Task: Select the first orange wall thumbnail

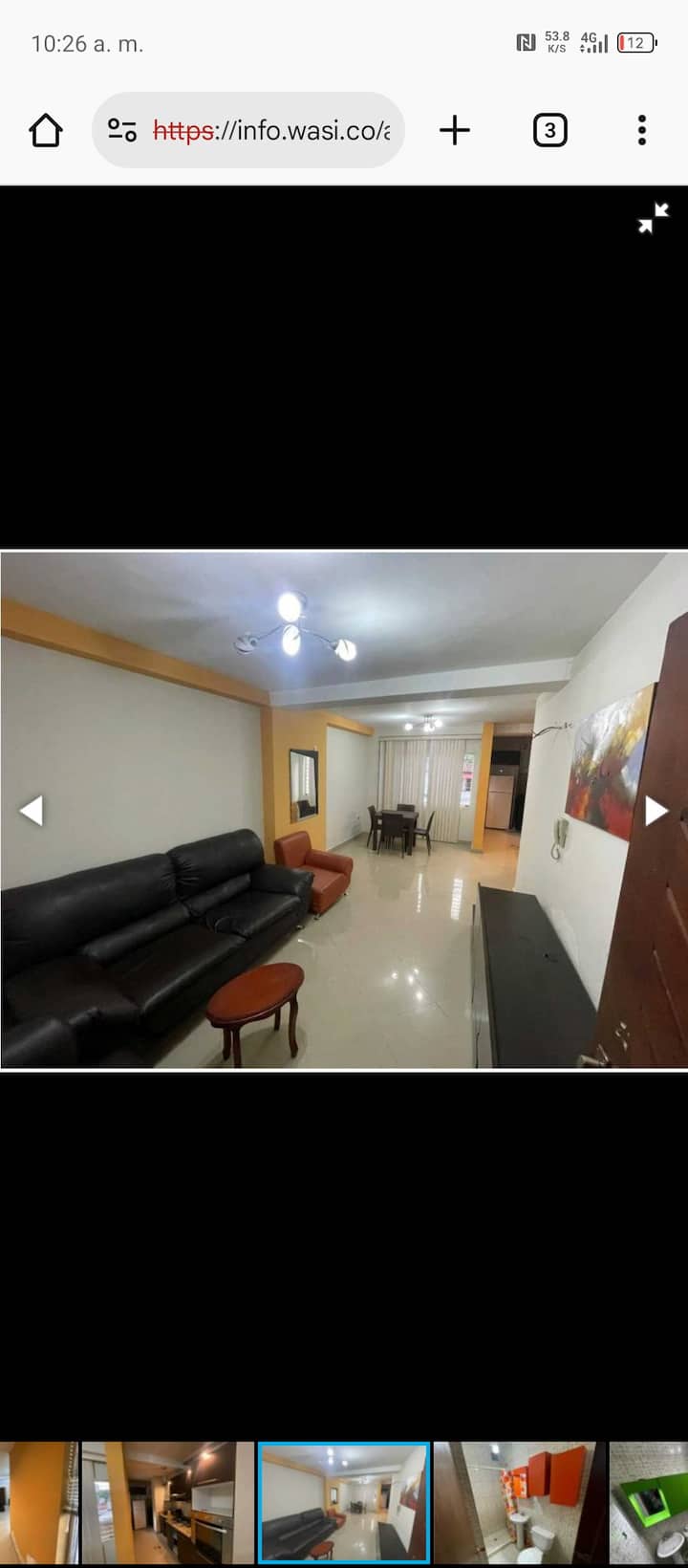Action: [x=38, y=1502]
